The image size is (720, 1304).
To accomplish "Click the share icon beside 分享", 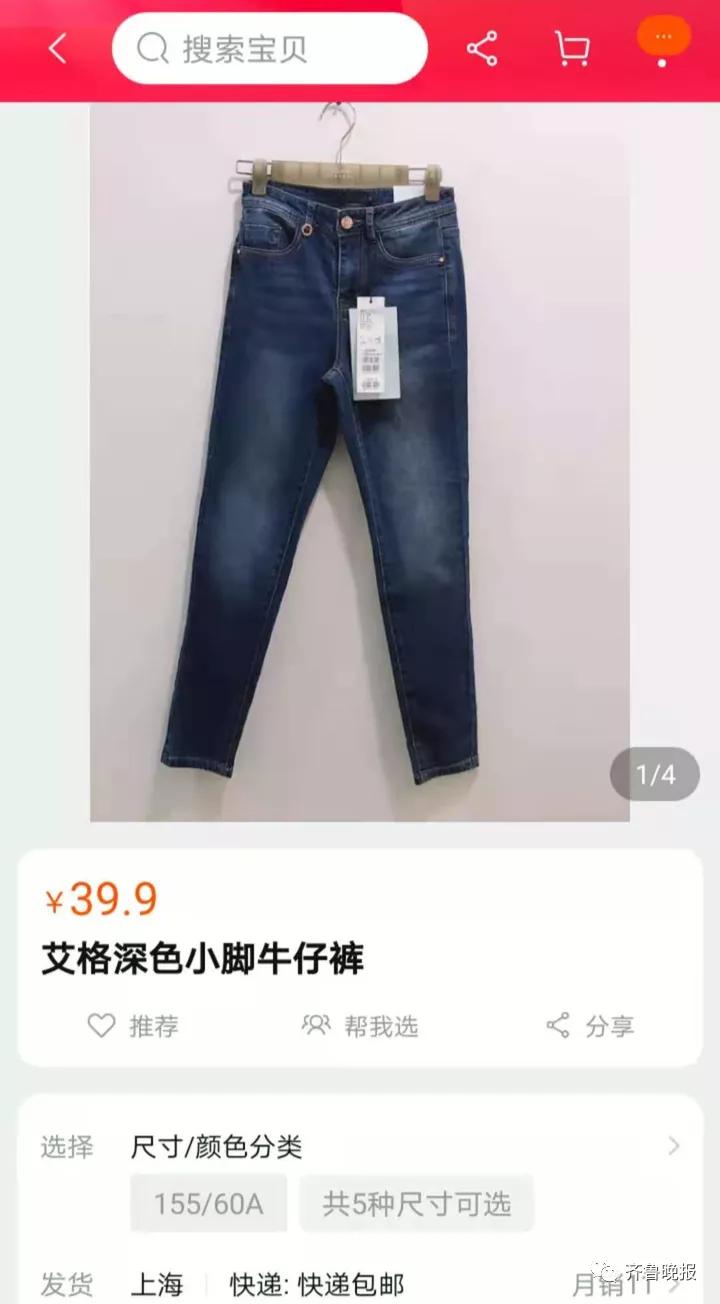I will click(557, 1026).
